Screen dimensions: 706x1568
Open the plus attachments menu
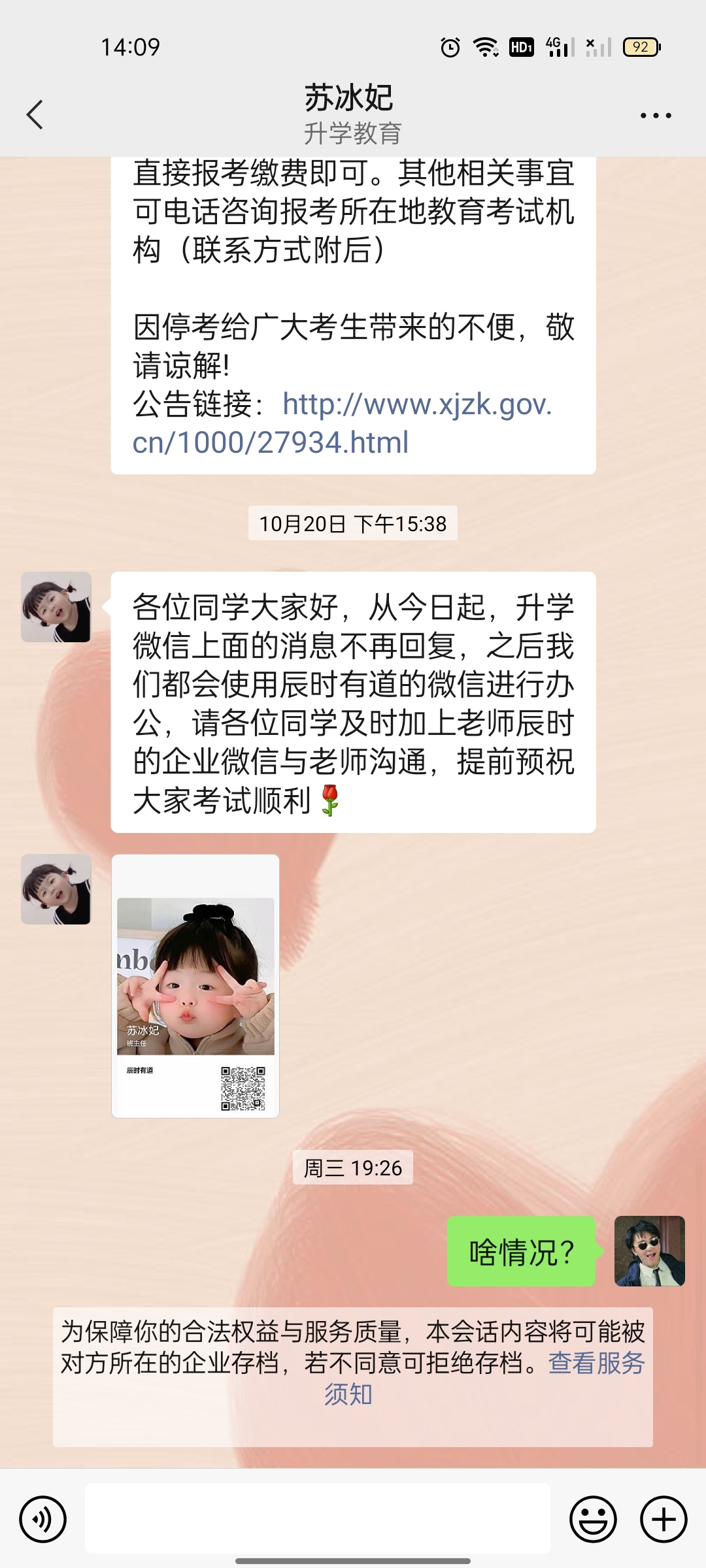pyautogui.click(x=664, y=1519)
